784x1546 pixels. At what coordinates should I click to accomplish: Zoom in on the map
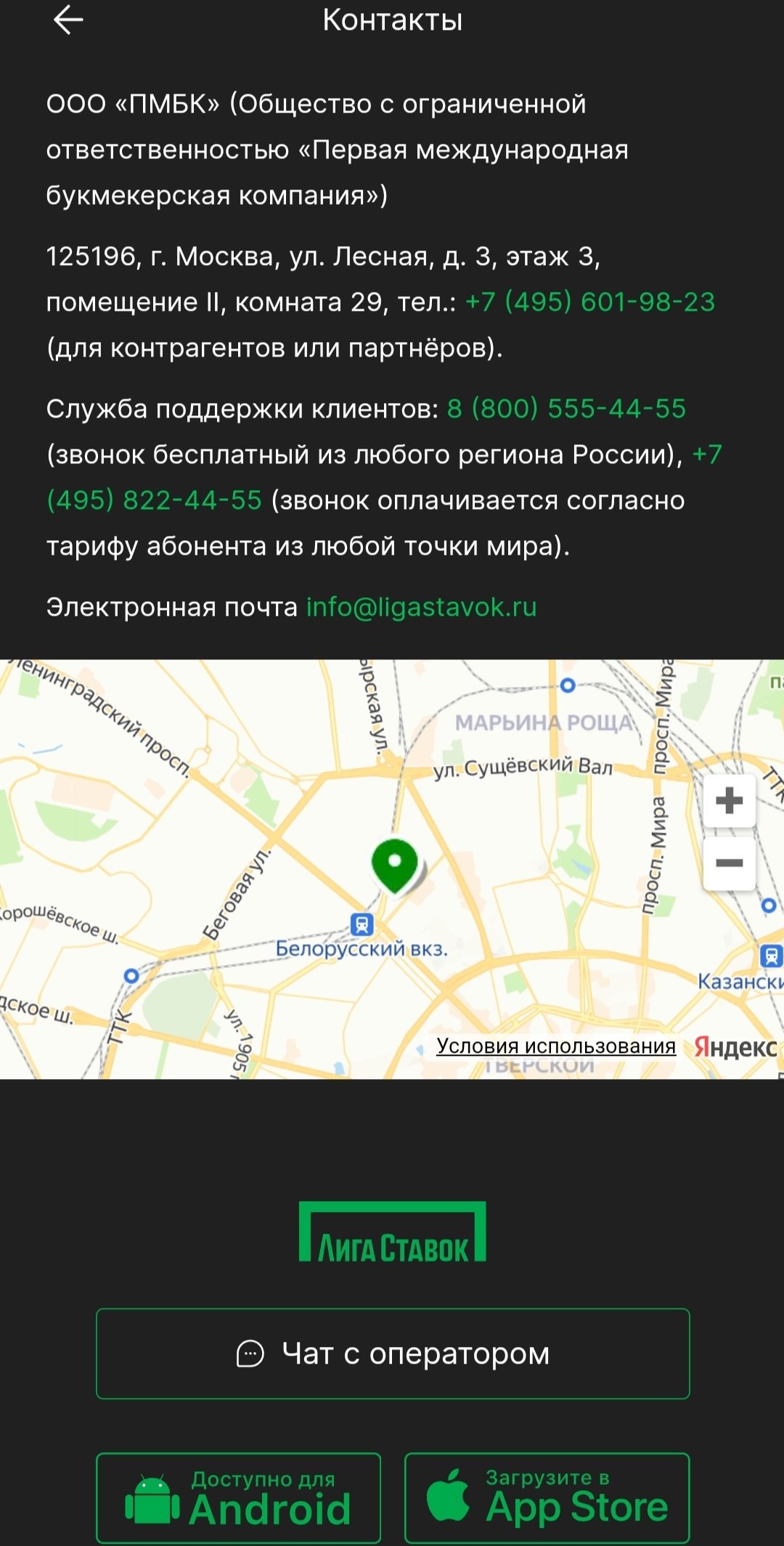click(729, 801)
